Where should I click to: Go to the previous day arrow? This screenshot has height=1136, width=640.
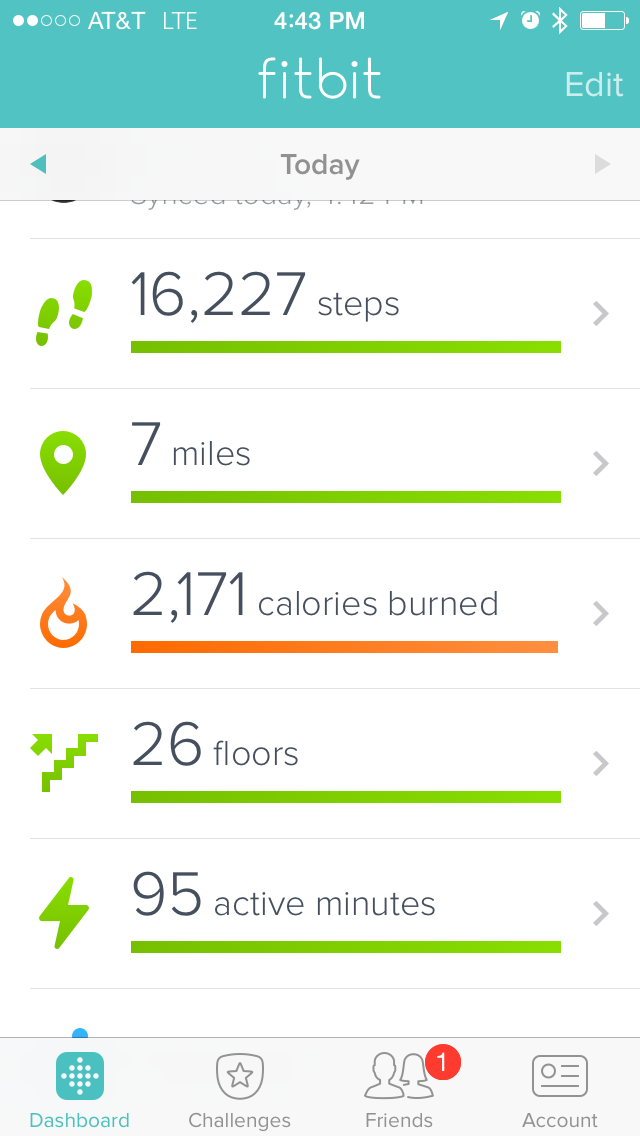(x=38, y=165)
